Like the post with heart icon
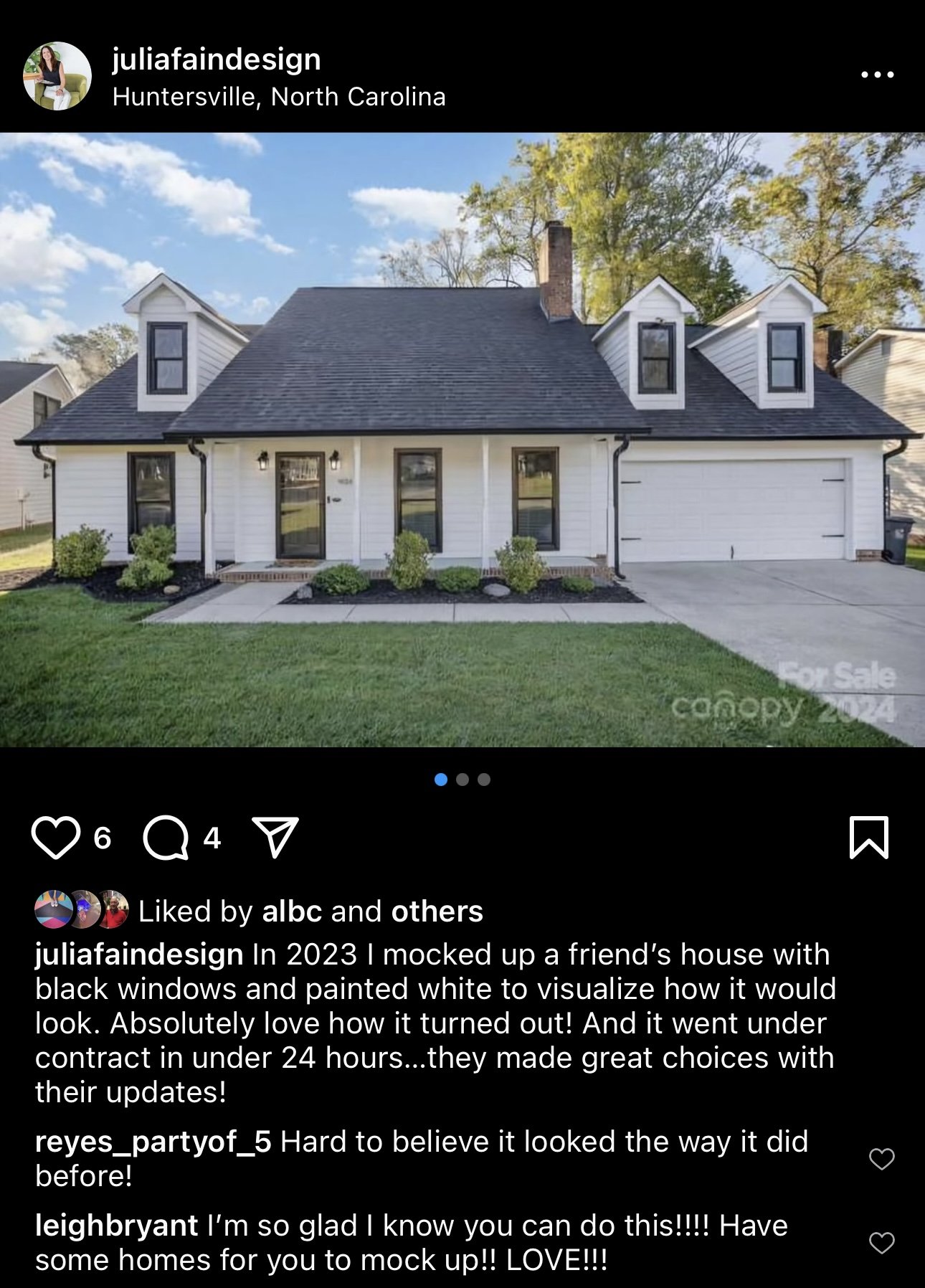925x1288 pixels. click(x=56, y=837)
